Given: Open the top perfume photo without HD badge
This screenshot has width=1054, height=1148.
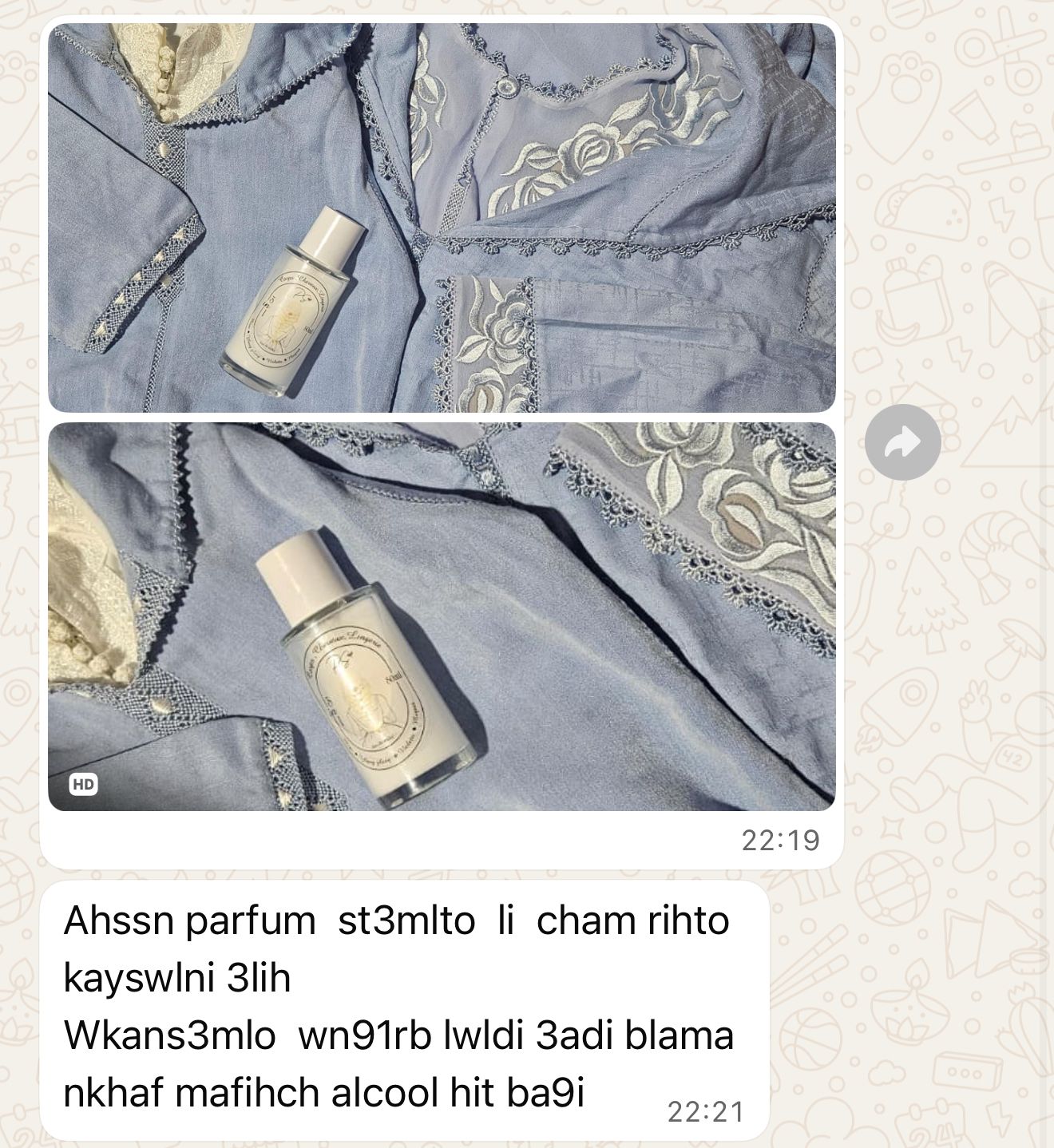Looking at the screenshot, I should click(x=442, y=217).
